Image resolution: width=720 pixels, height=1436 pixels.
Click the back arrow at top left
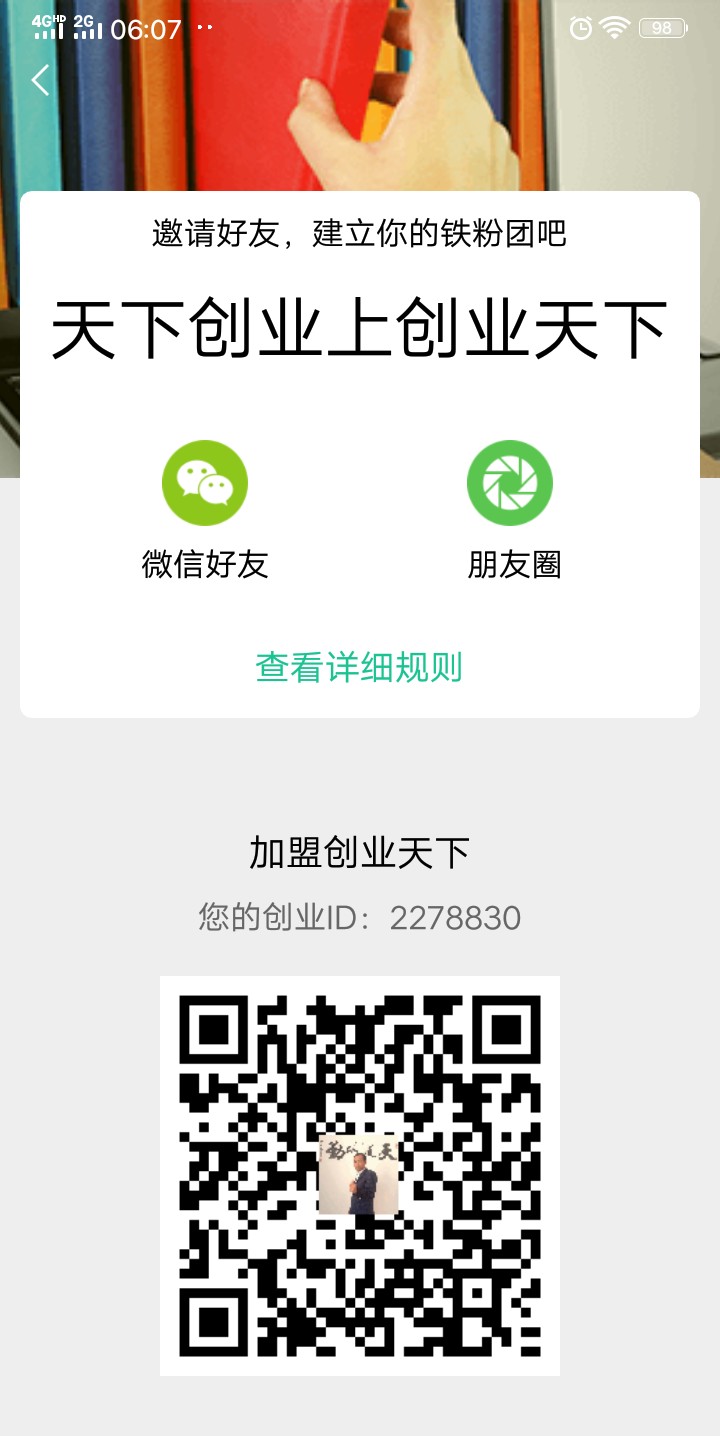click(x=38, y=80)
